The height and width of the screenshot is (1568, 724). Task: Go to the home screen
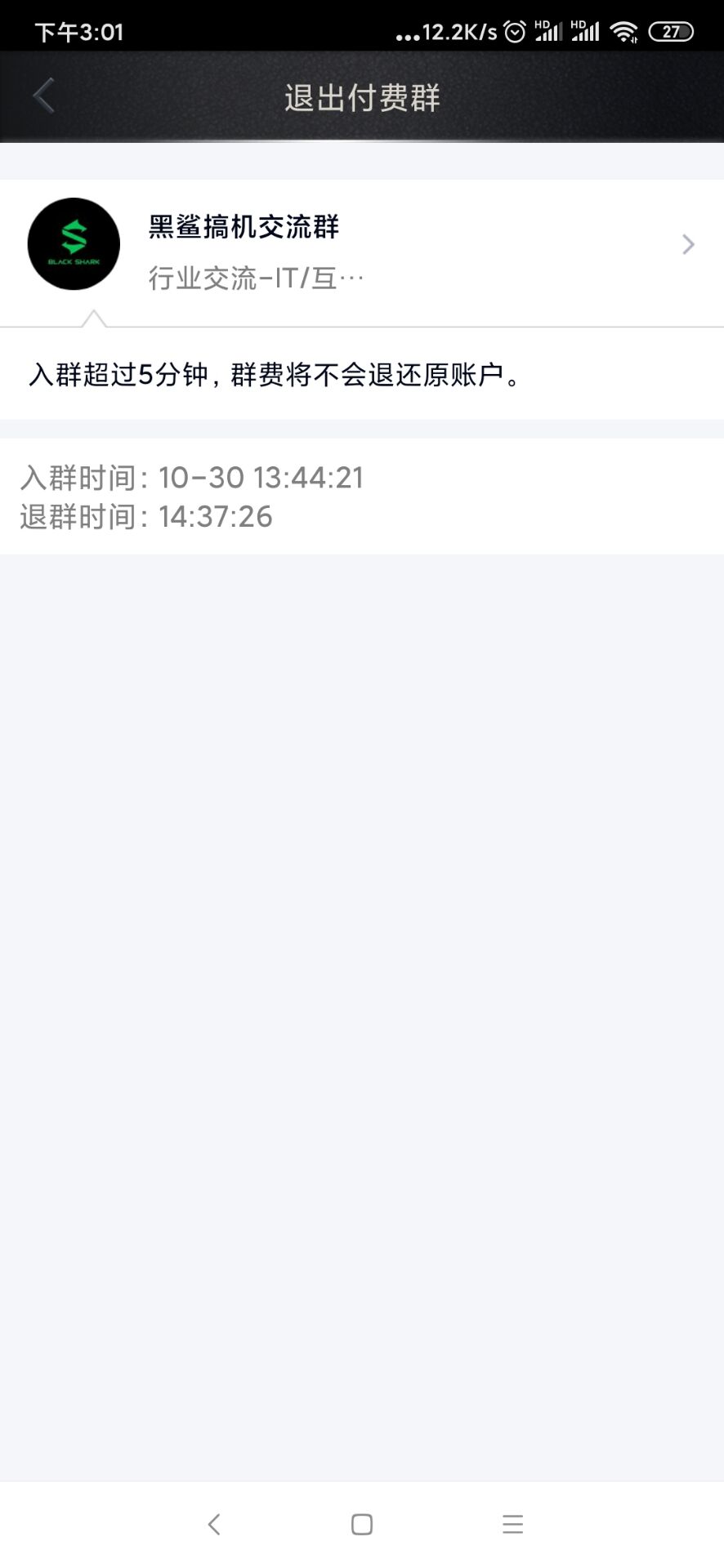point(362,1524)
